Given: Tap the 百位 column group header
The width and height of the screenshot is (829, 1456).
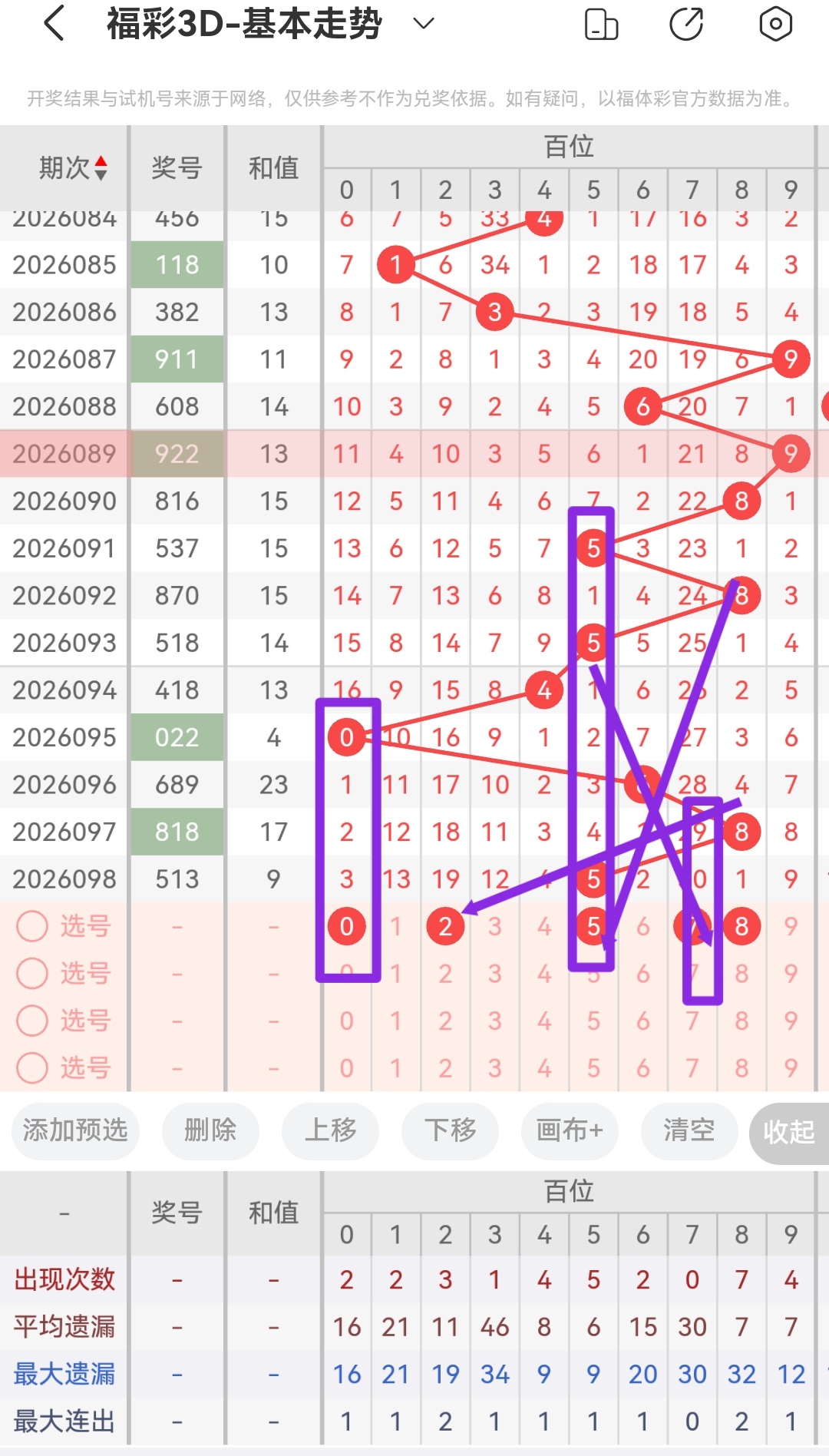Looking at the screenshot, I should tap(568, 146).
